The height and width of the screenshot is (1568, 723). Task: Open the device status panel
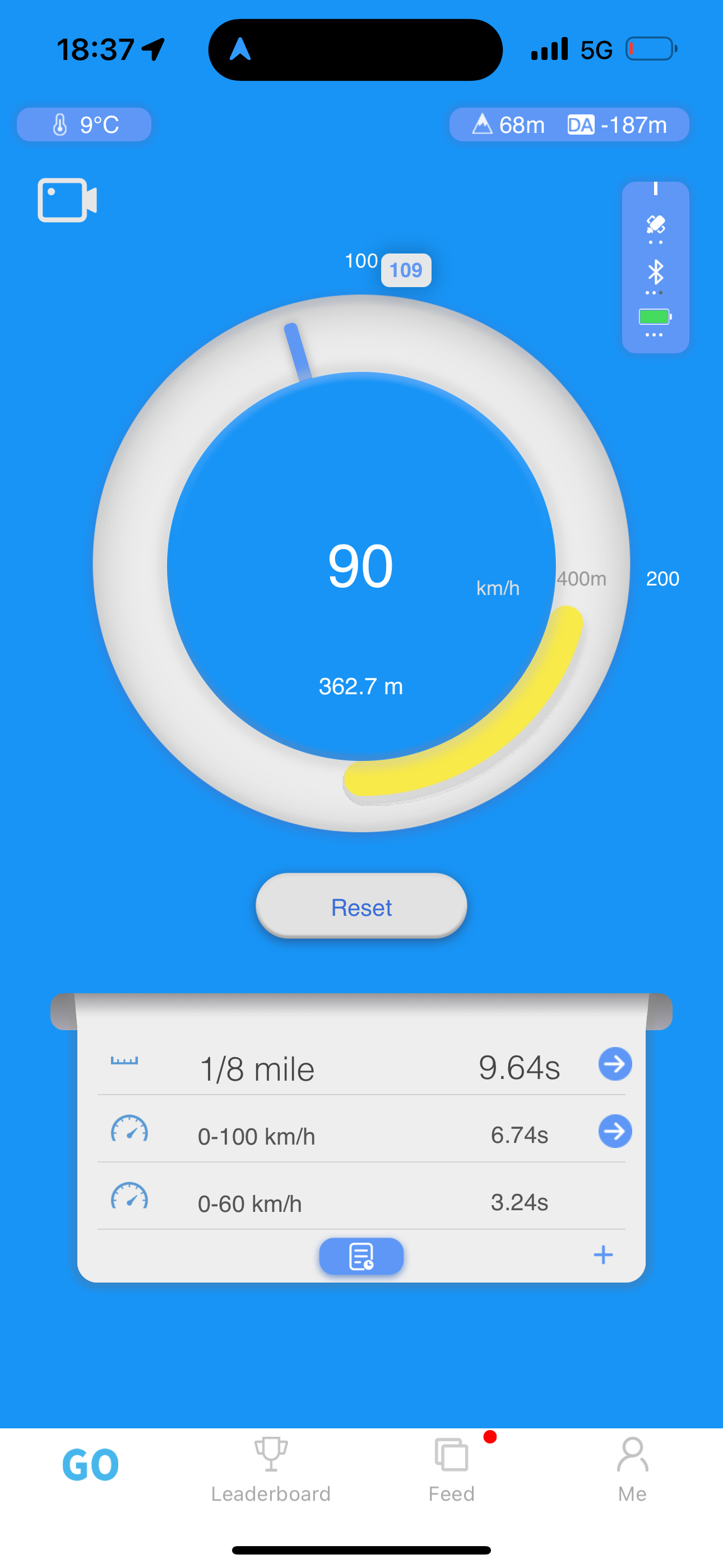tap(655, 267)
